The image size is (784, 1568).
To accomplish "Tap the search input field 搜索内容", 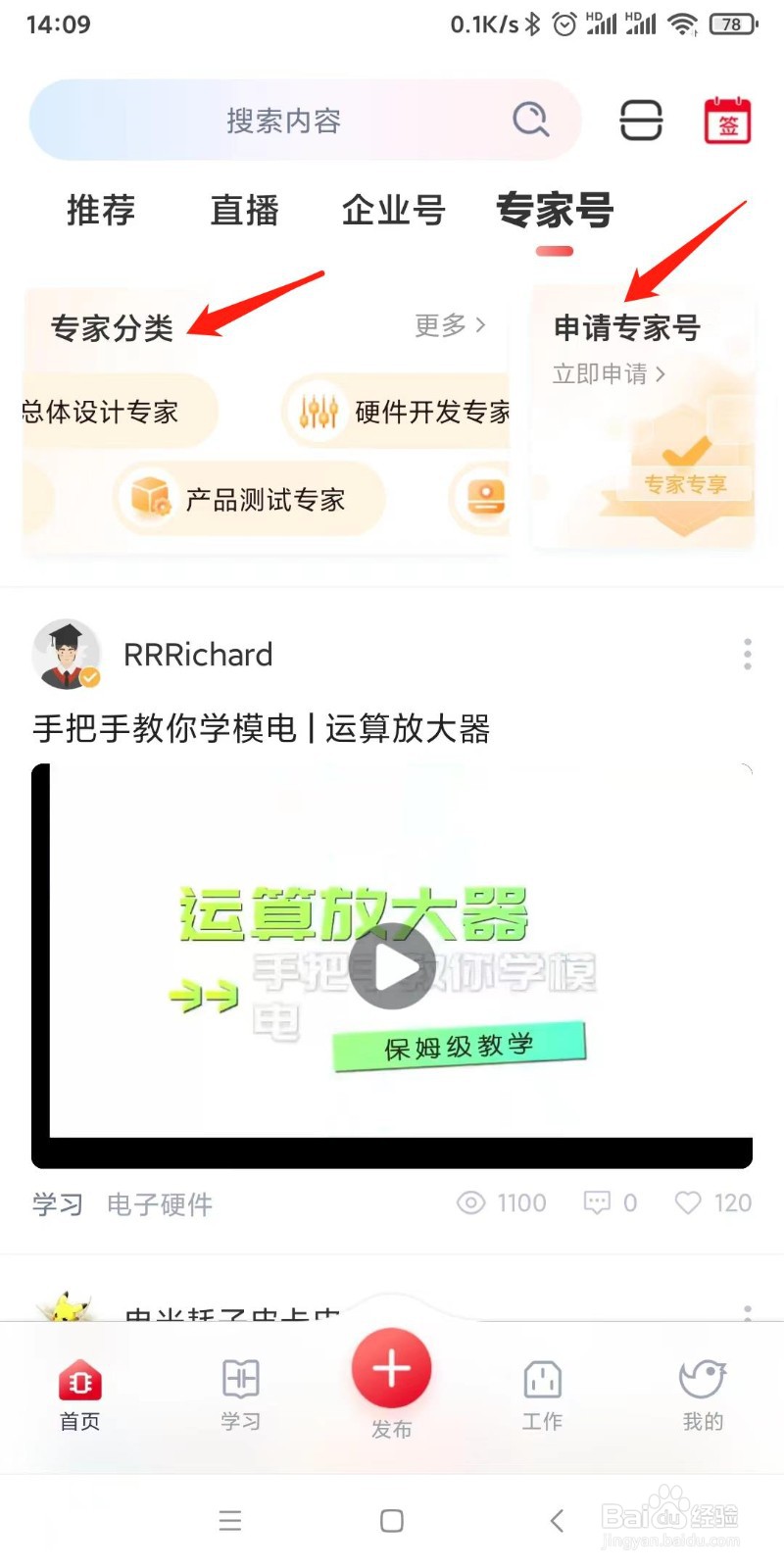I will point(284,120).
